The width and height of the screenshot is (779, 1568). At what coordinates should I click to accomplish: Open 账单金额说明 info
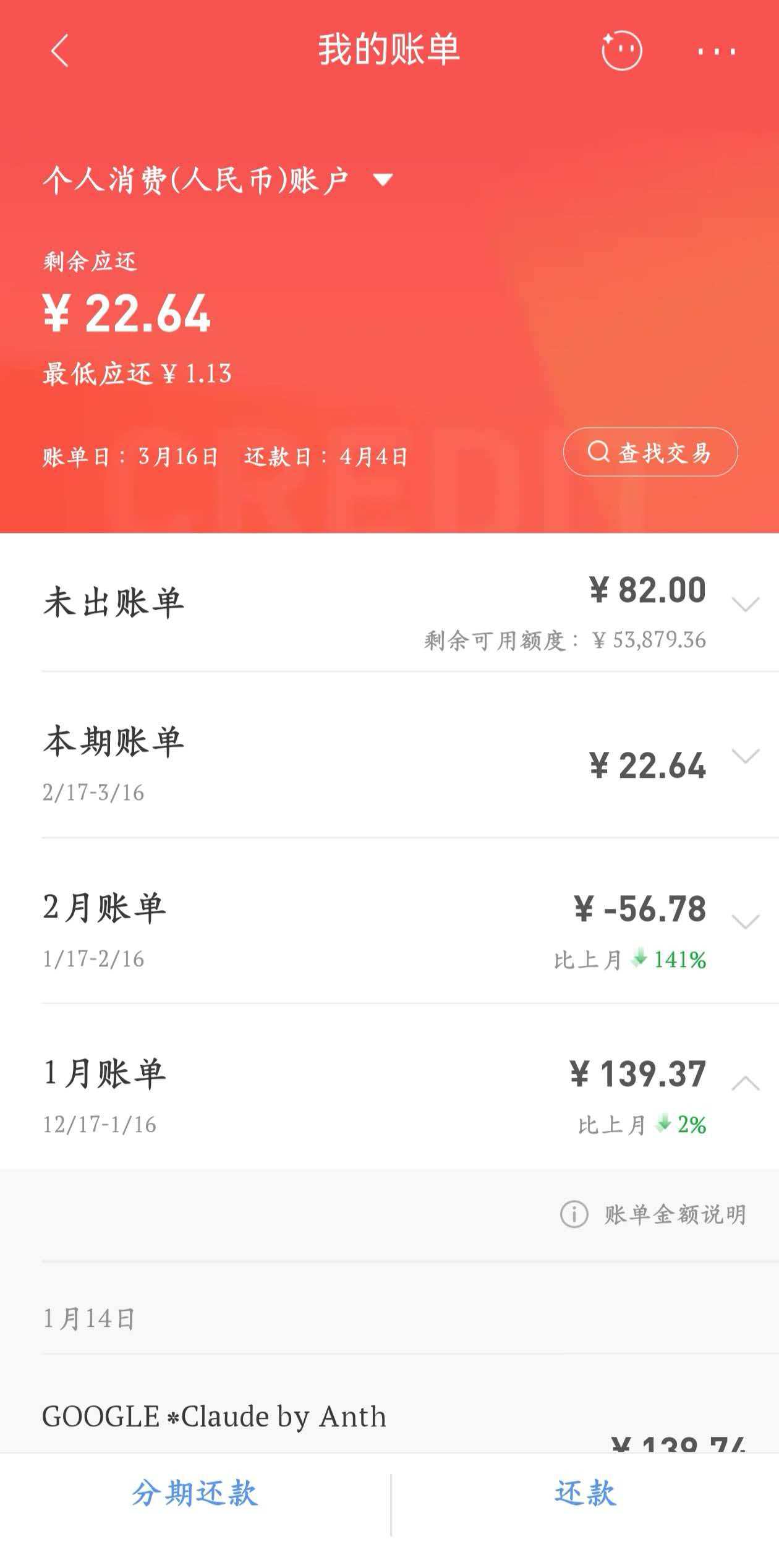click(x=653, y=1214)
